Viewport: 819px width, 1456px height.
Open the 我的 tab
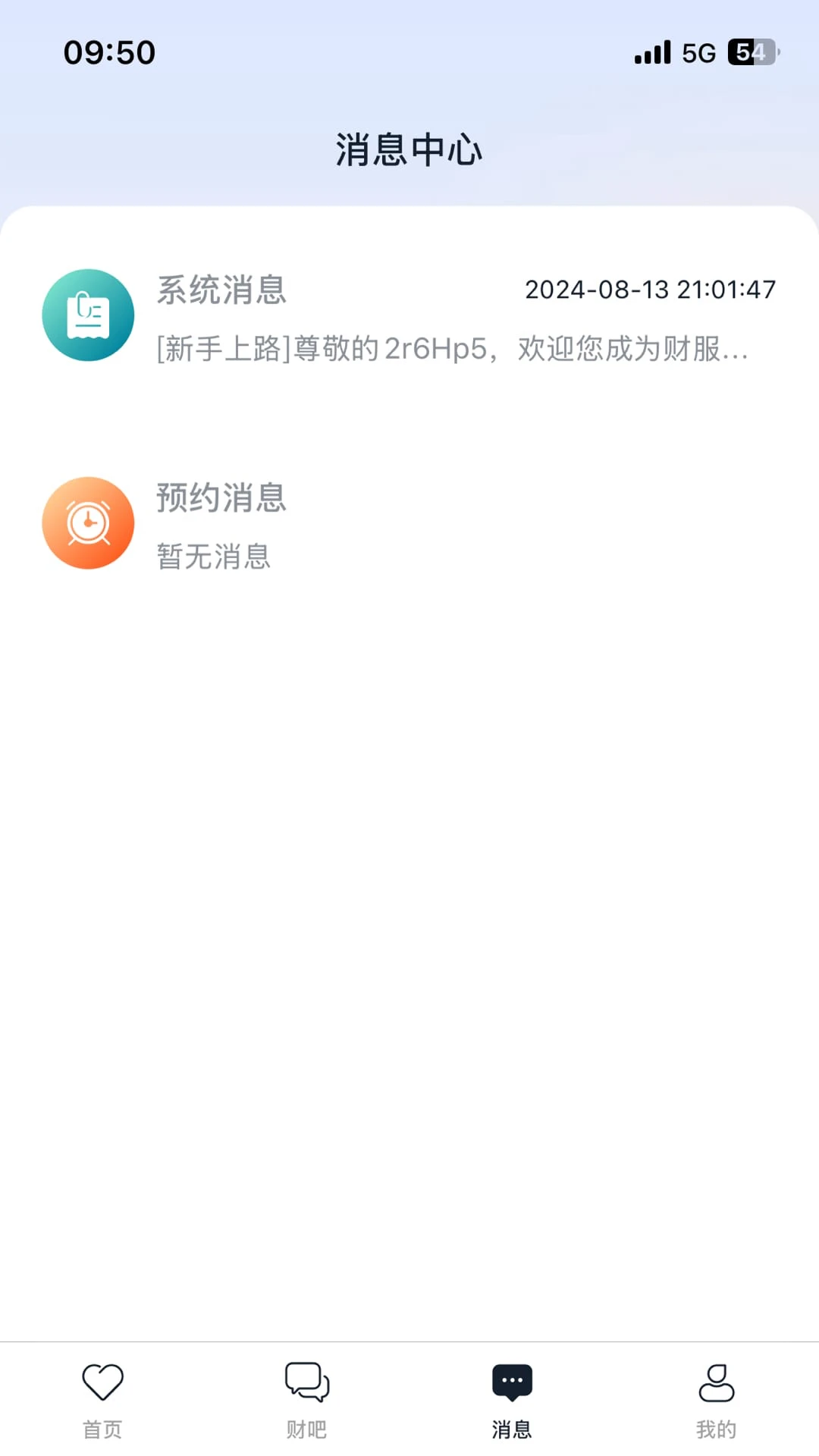pyautogui.click(x=716, y=1400)
